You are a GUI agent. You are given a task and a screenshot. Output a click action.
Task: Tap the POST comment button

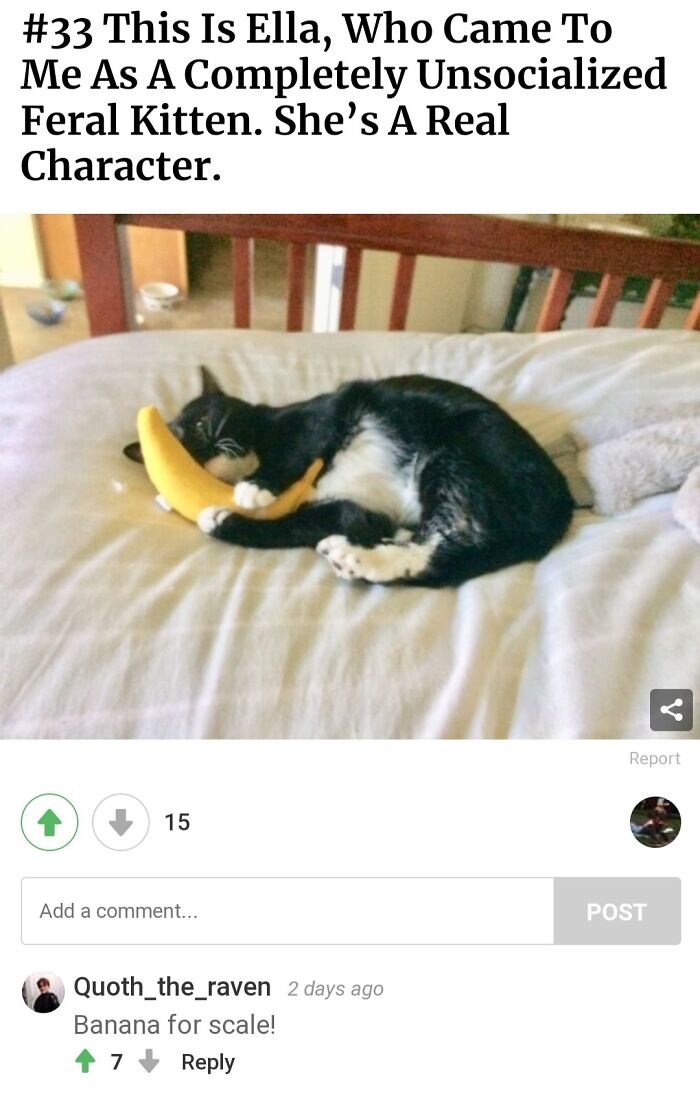616,911
